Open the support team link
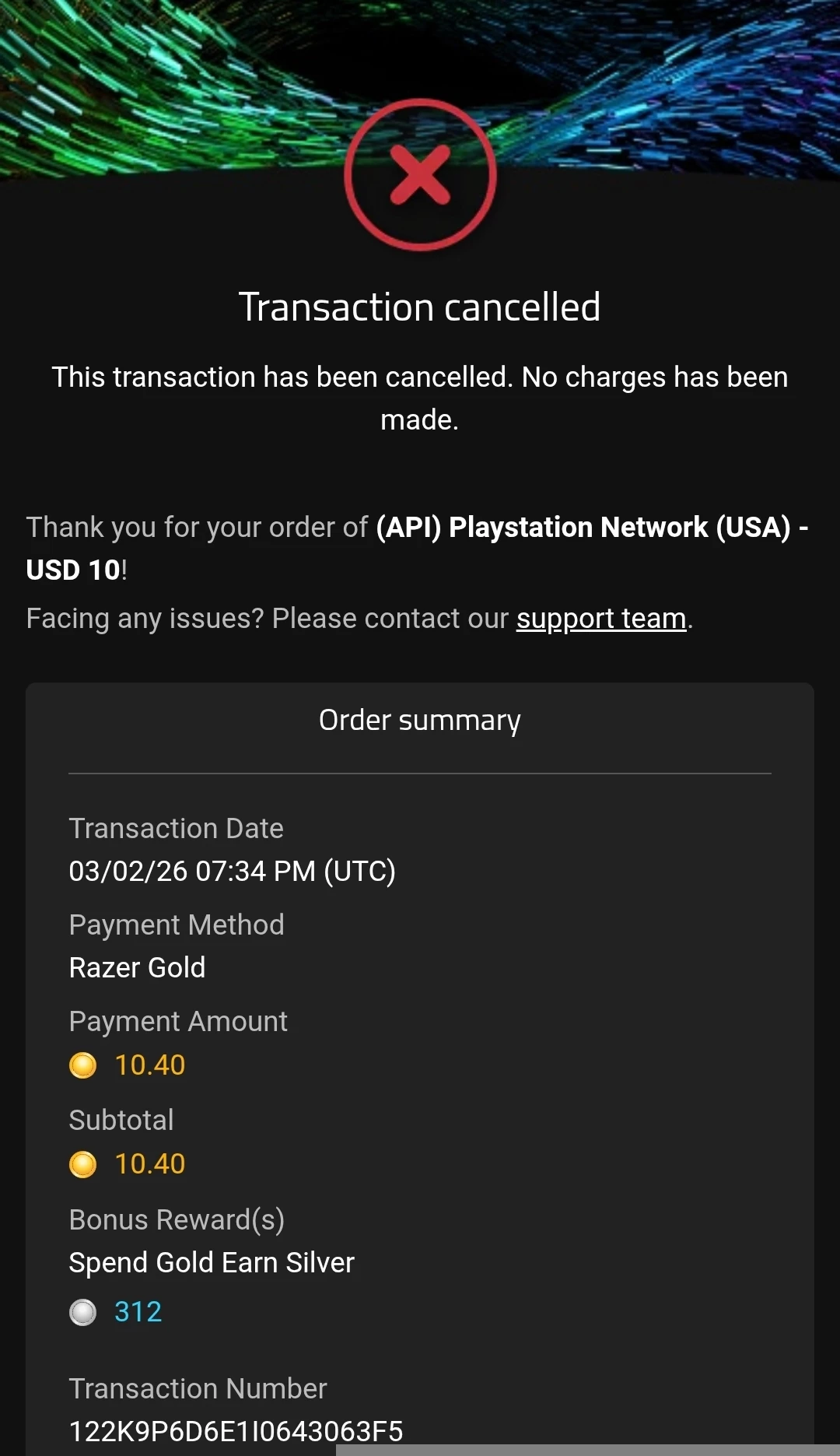The width and height of the screenshot is (840, 1456). click(x=601, y=619)
